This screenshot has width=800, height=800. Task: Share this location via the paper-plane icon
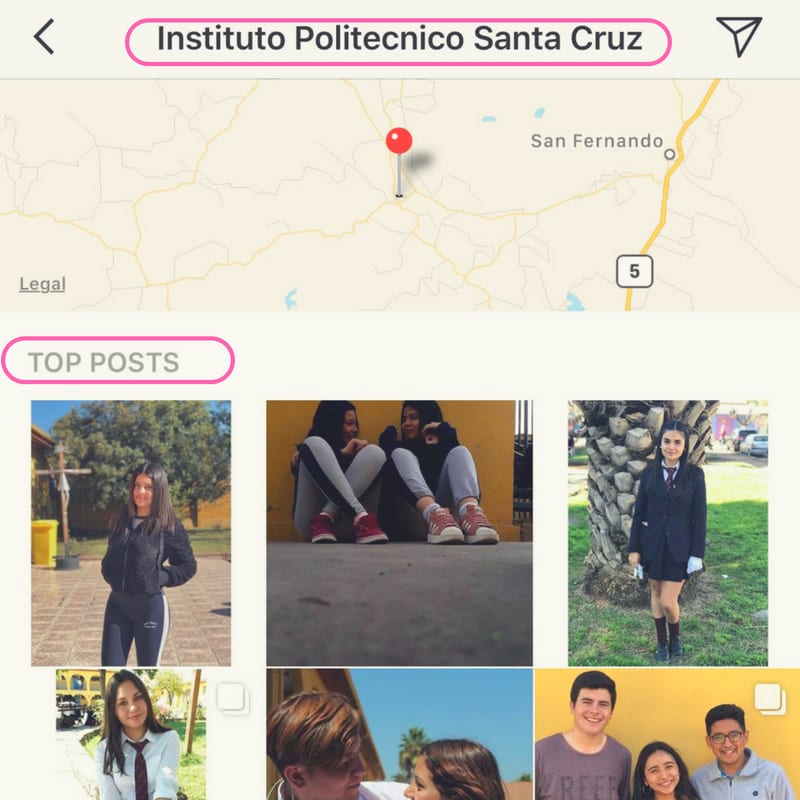tap(738, 37)
